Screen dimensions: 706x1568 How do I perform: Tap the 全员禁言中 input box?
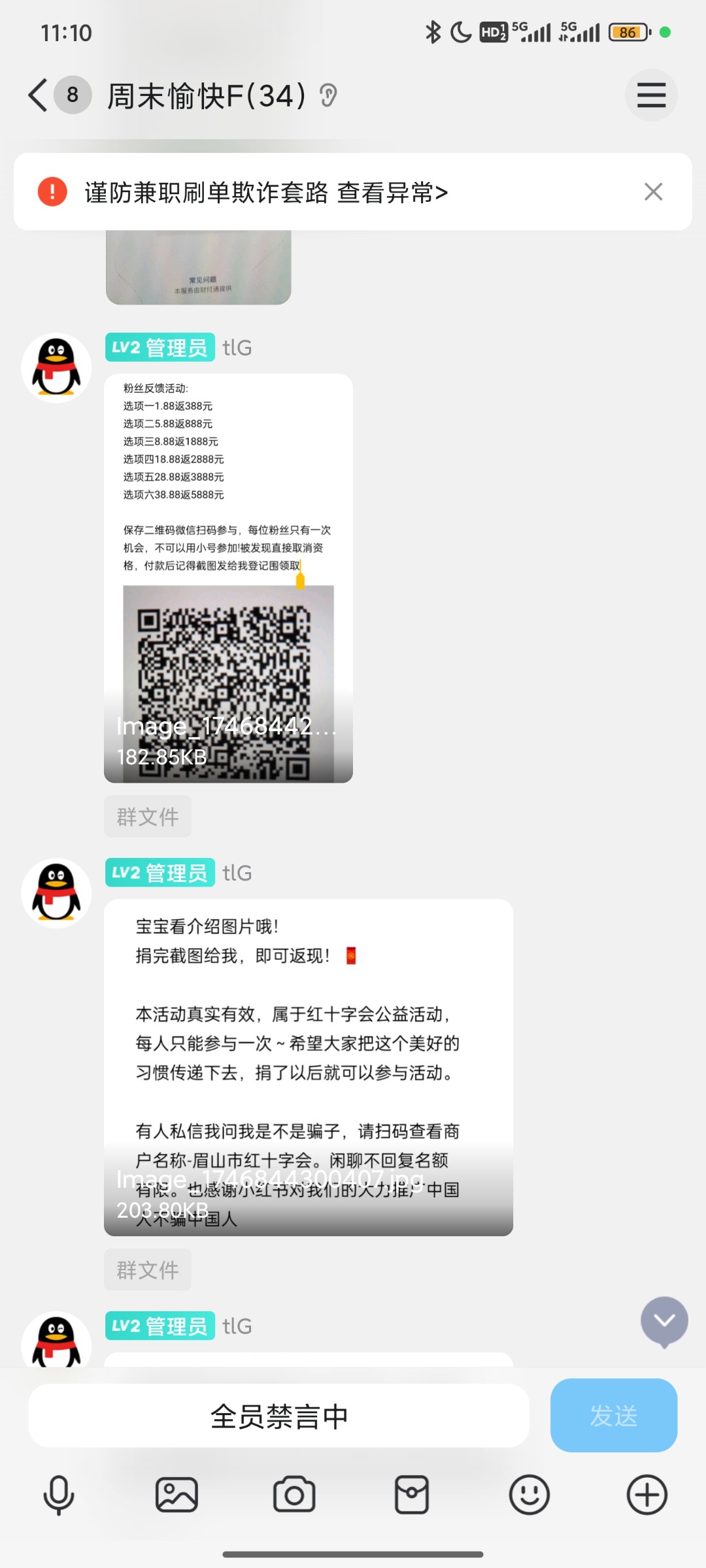278,1416
